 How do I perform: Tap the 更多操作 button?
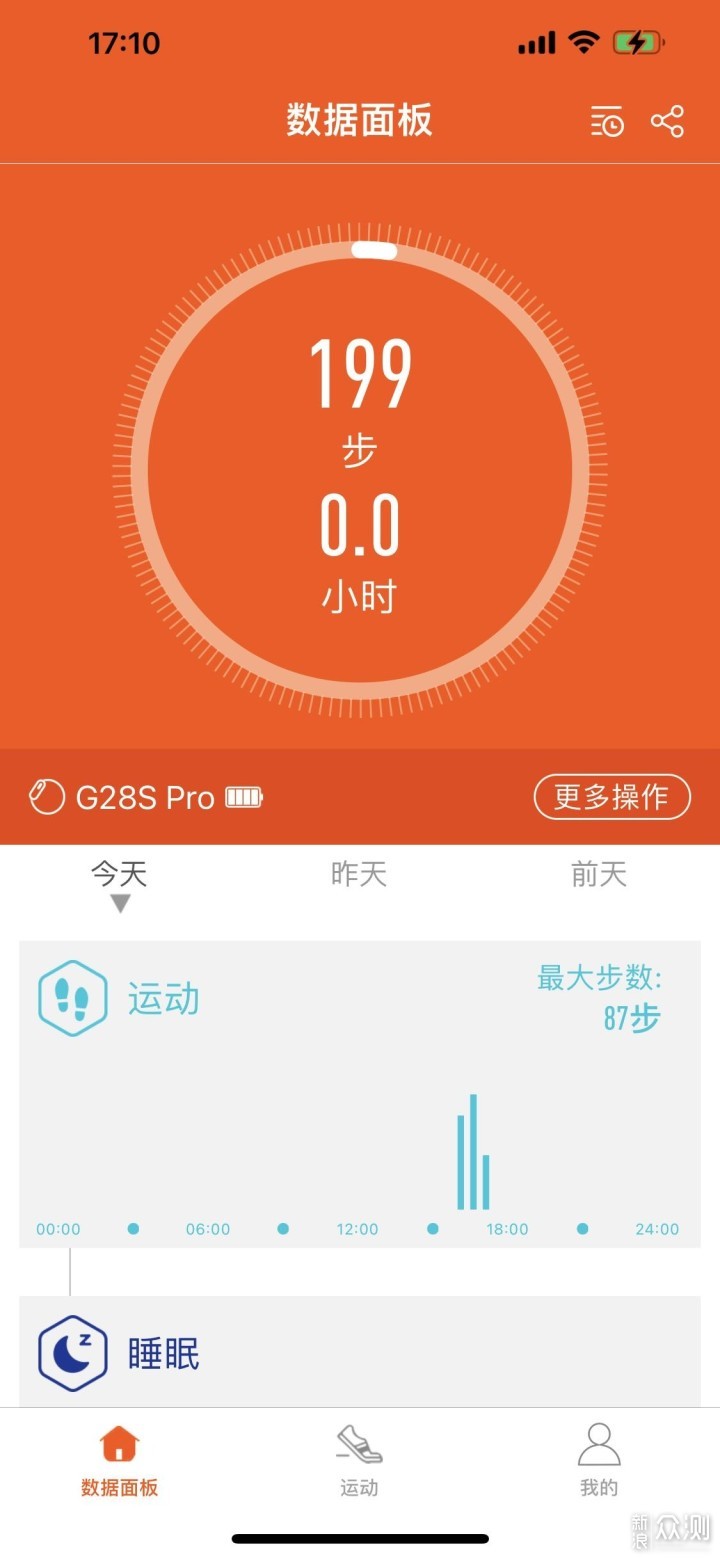(612, 797)
